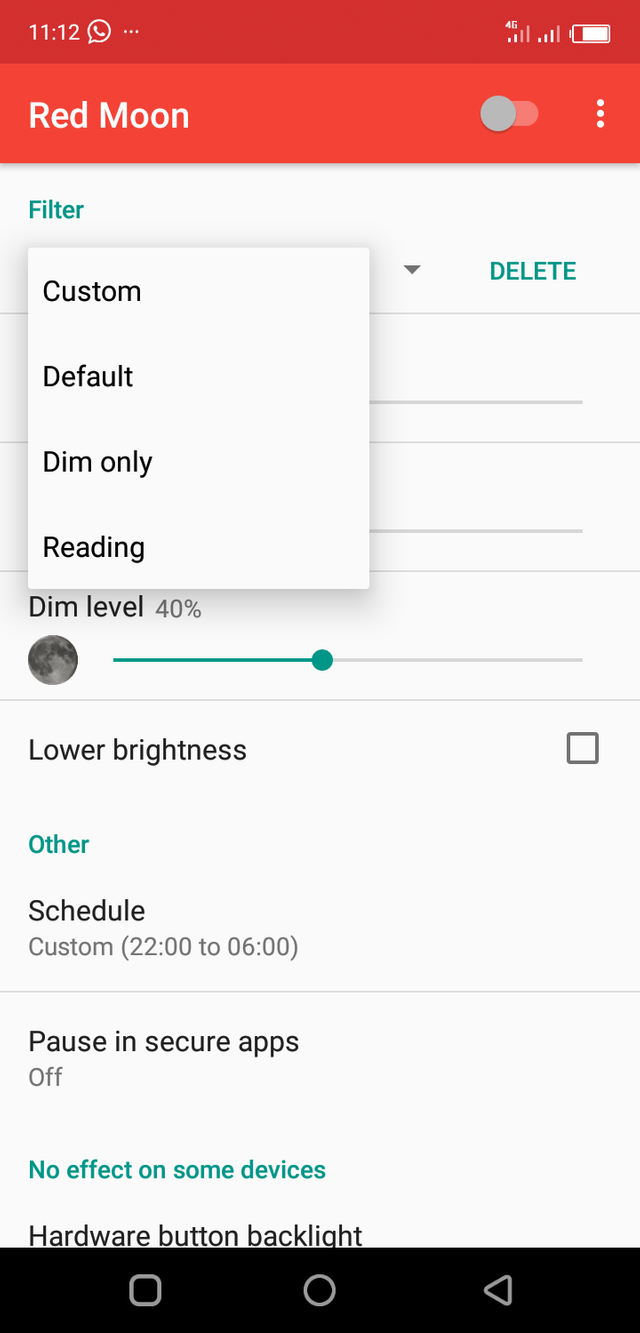The width and height of the screenshot is (640, 1333).
Task: Tap the DELETE profile button
Action: pyautogui.click(x=533, y=271)
